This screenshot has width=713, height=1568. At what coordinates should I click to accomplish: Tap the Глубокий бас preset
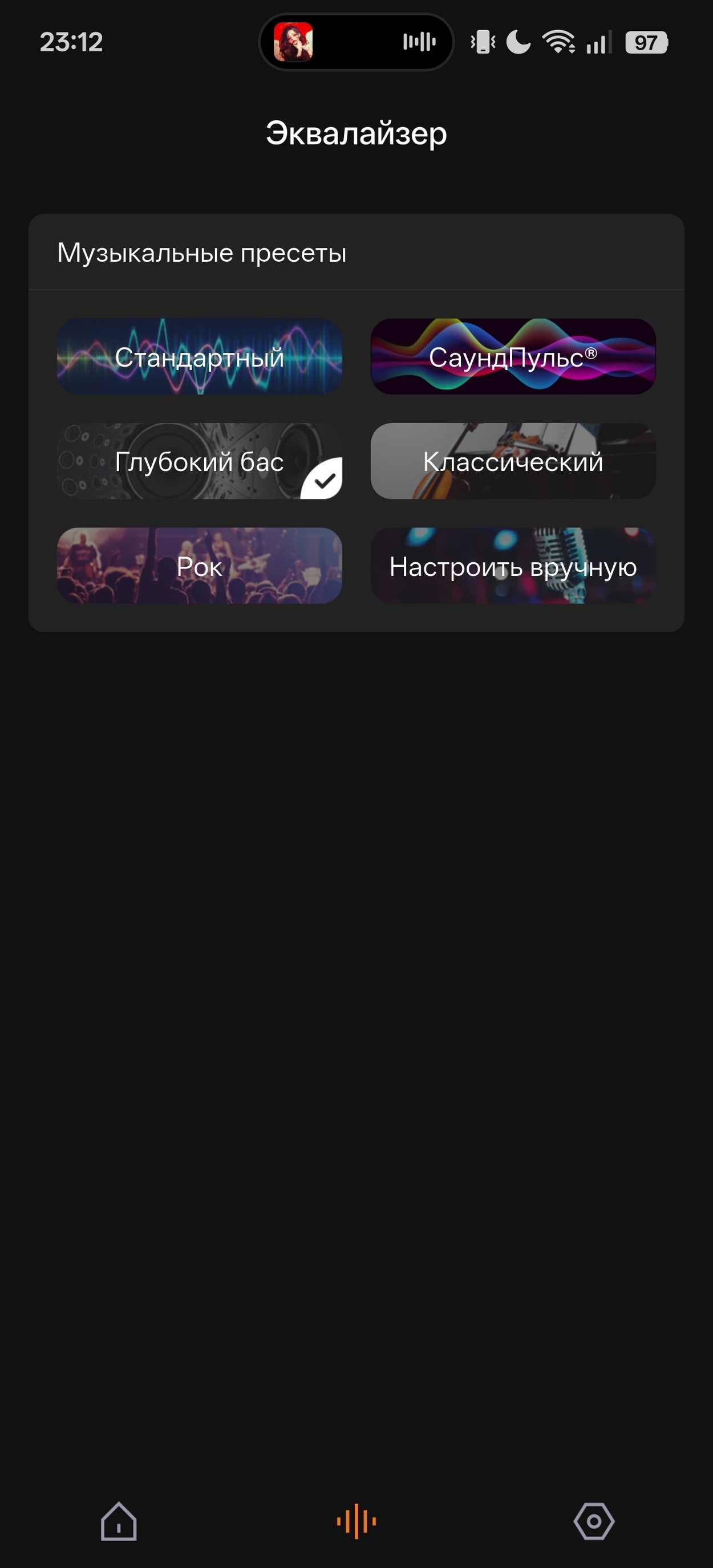[x=199, y=461]
